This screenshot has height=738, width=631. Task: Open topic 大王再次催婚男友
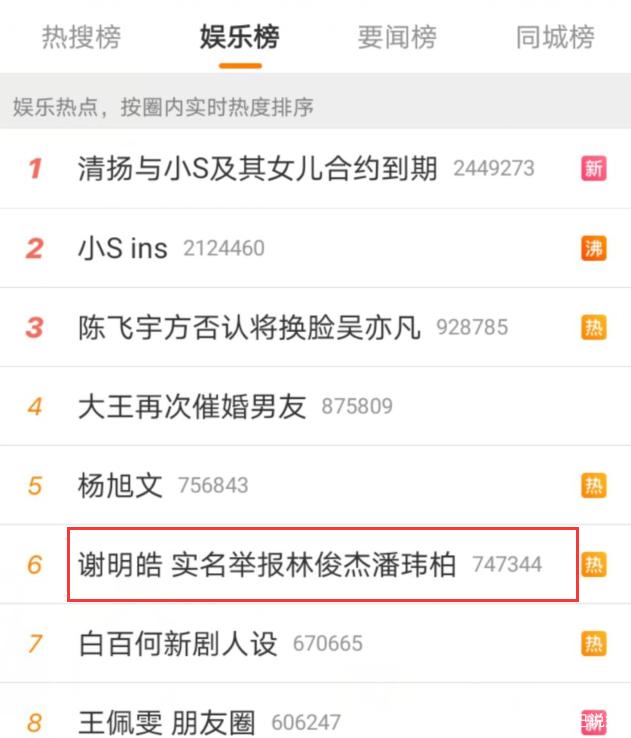coord(192,407)
